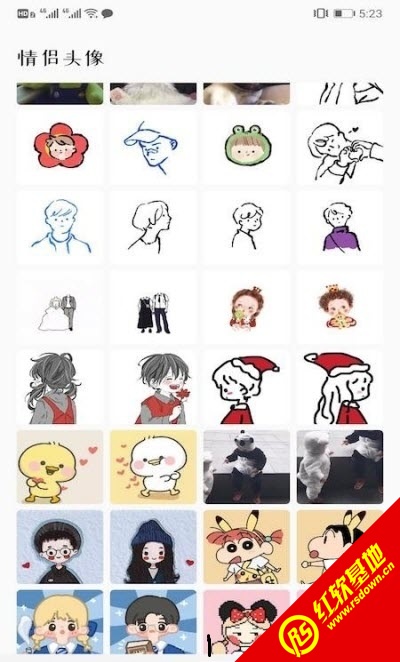Select the girl with gray ponytails avatar
Image resolution: width=400 pixels, height=662 pixels.
pyautogui.click(x=60, y=387)
